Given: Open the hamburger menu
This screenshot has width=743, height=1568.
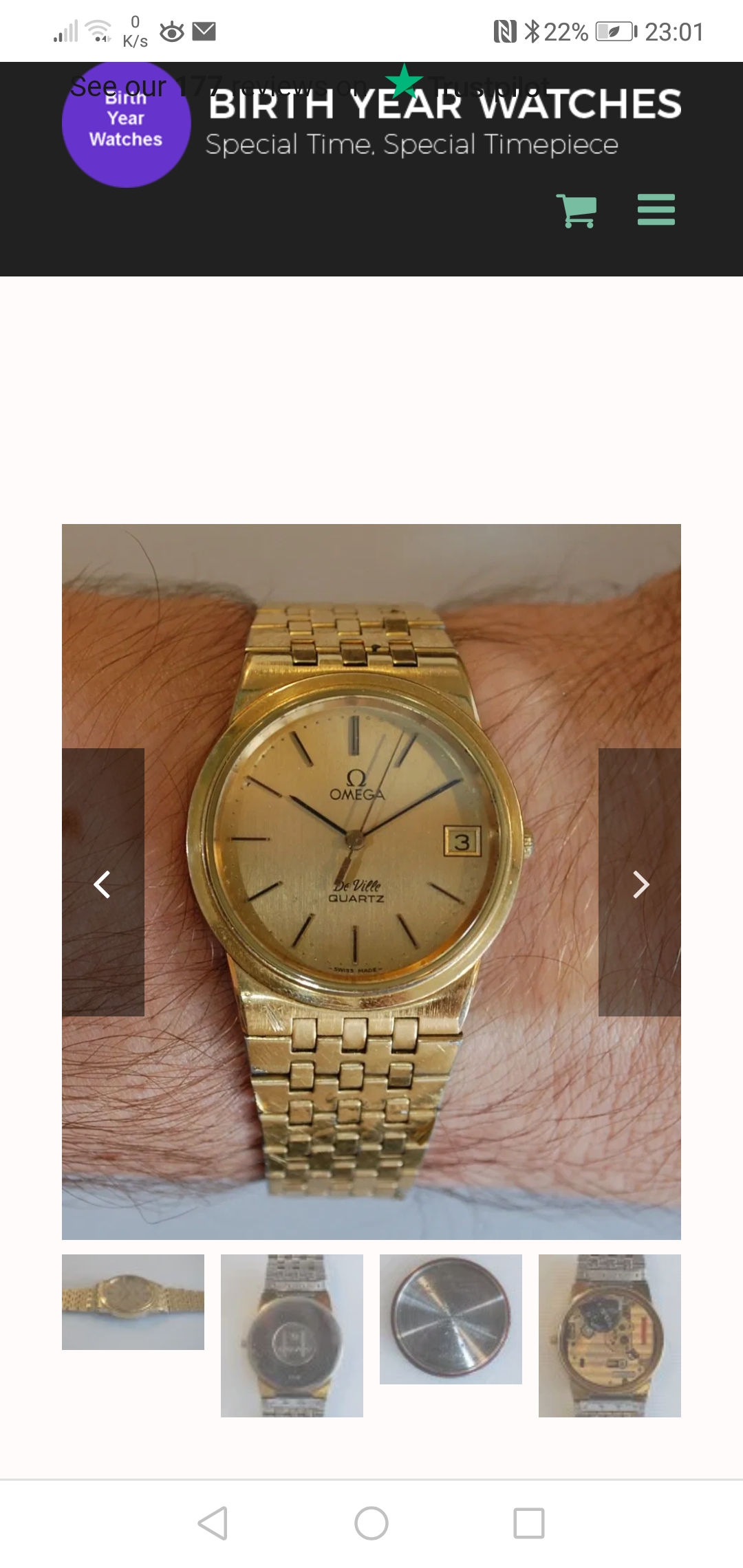Looking at the screenshot, I should coord(656,210).
